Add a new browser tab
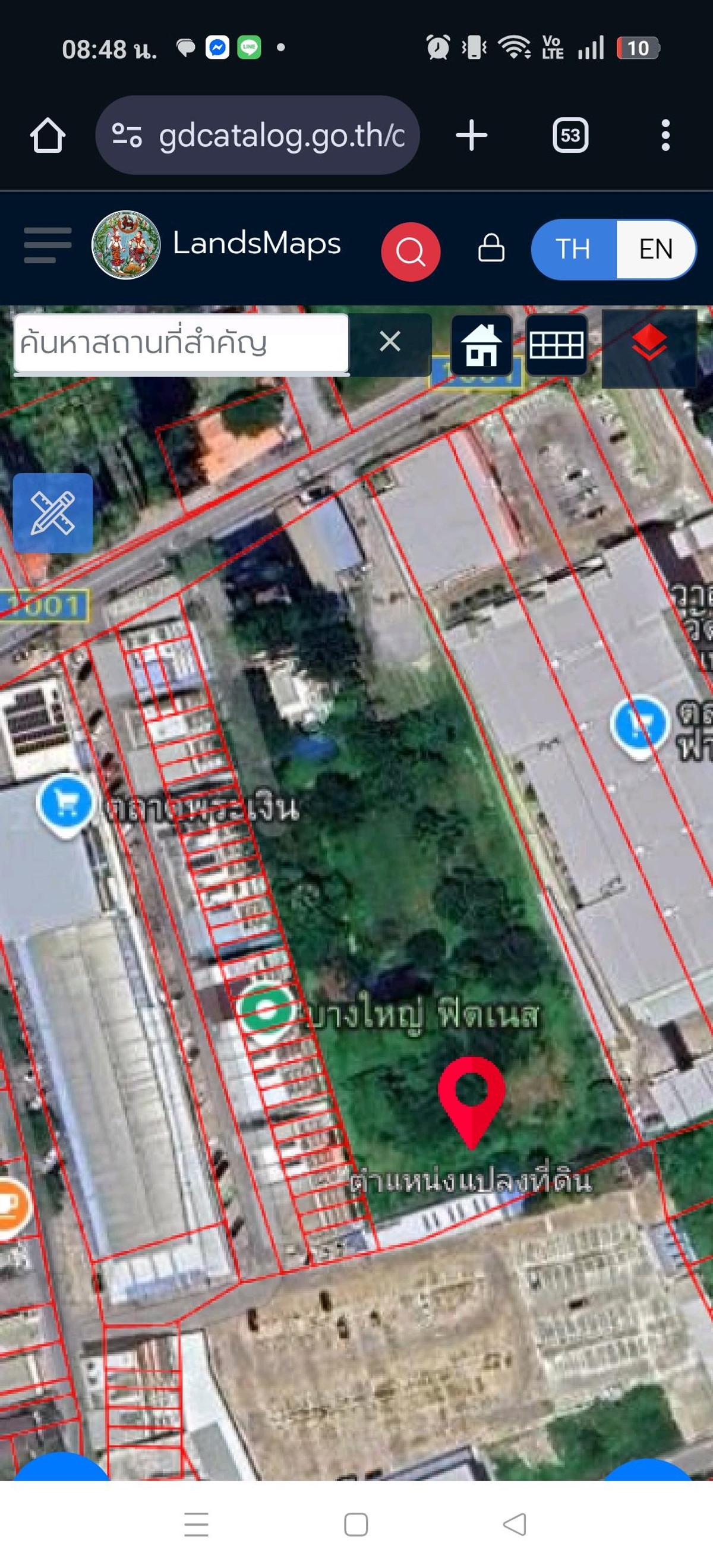 click(472, 135)
